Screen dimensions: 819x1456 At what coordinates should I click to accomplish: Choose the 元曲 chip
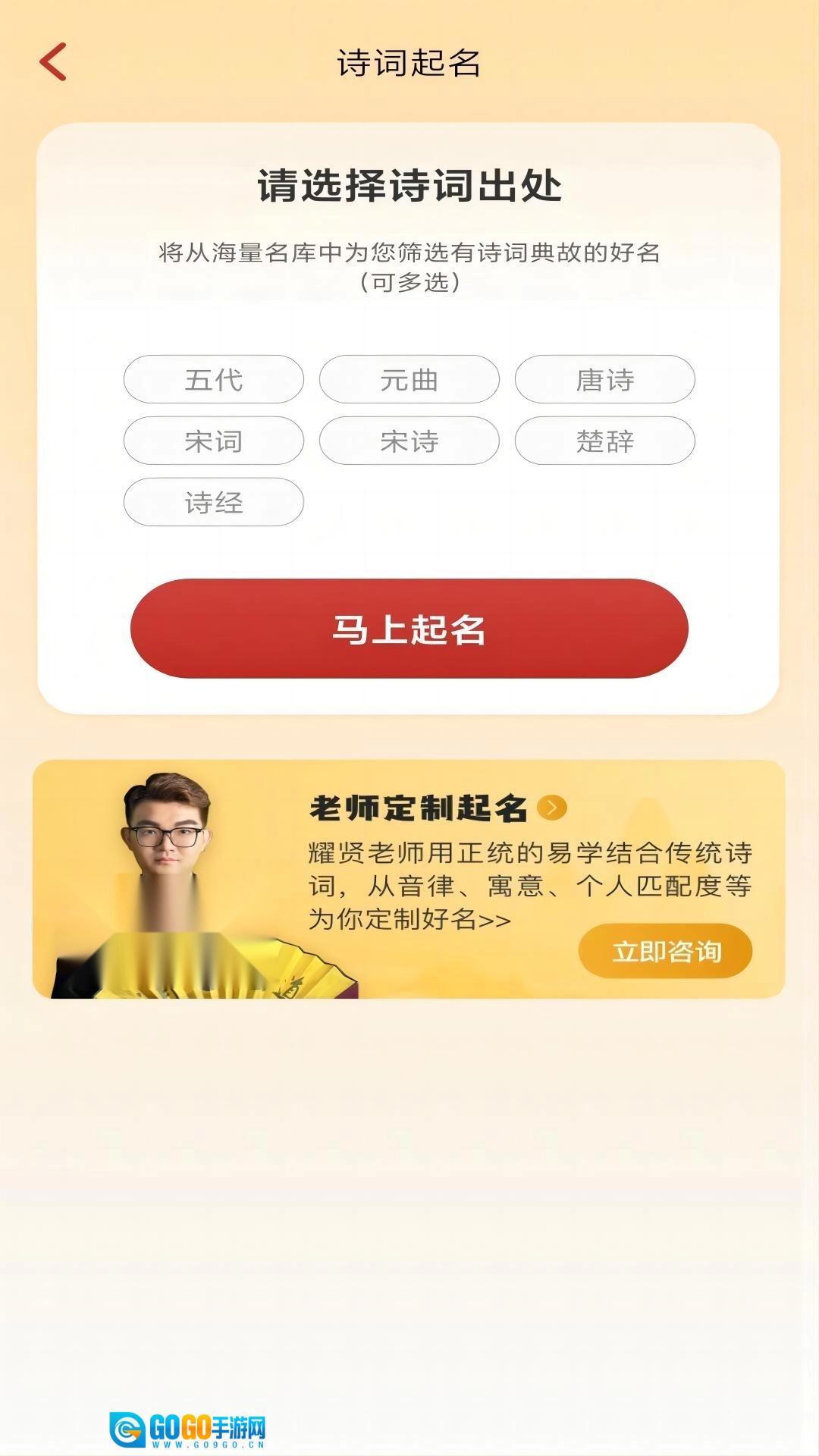coord(409,379)
